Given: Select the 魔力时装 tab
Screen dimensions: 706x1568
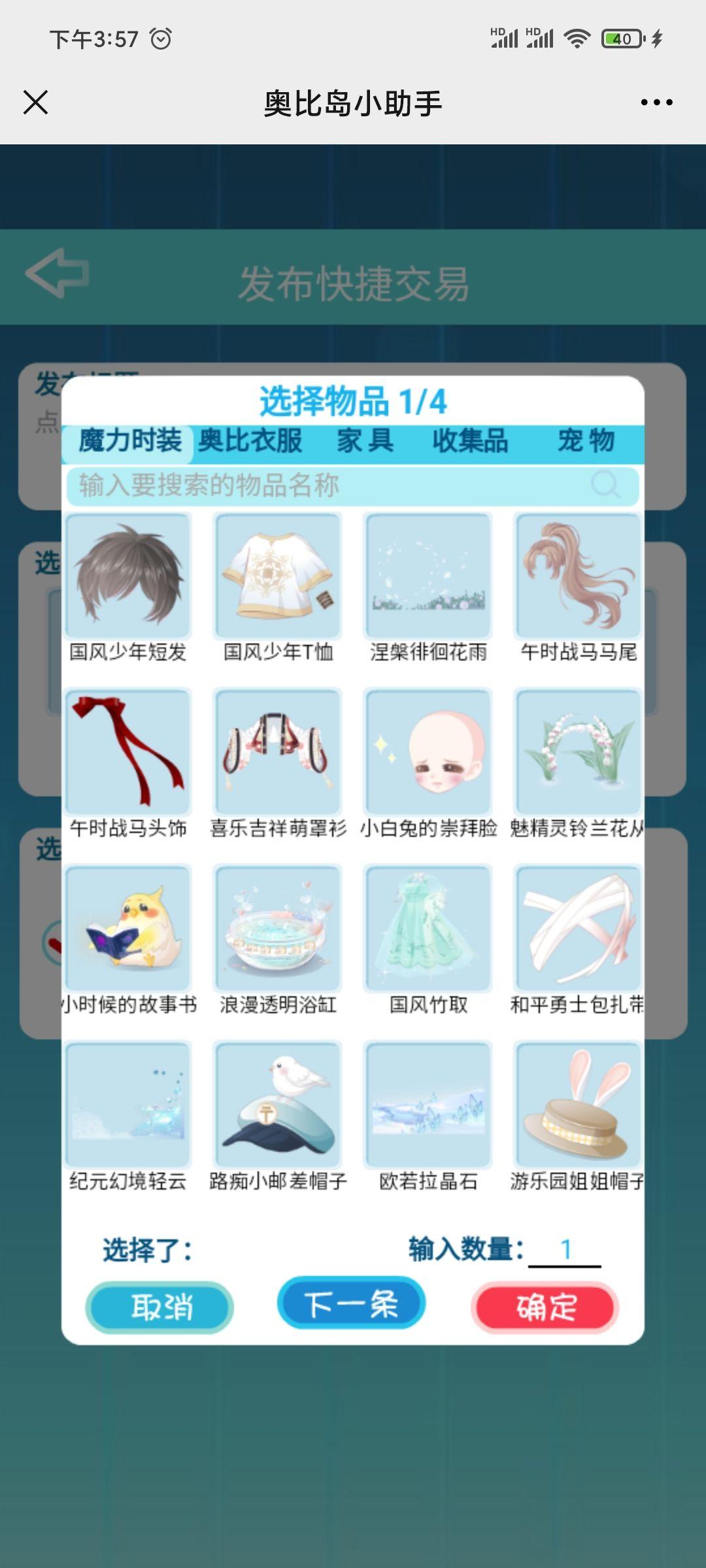Looking at the screenshot, I should (x=129, y=441).
